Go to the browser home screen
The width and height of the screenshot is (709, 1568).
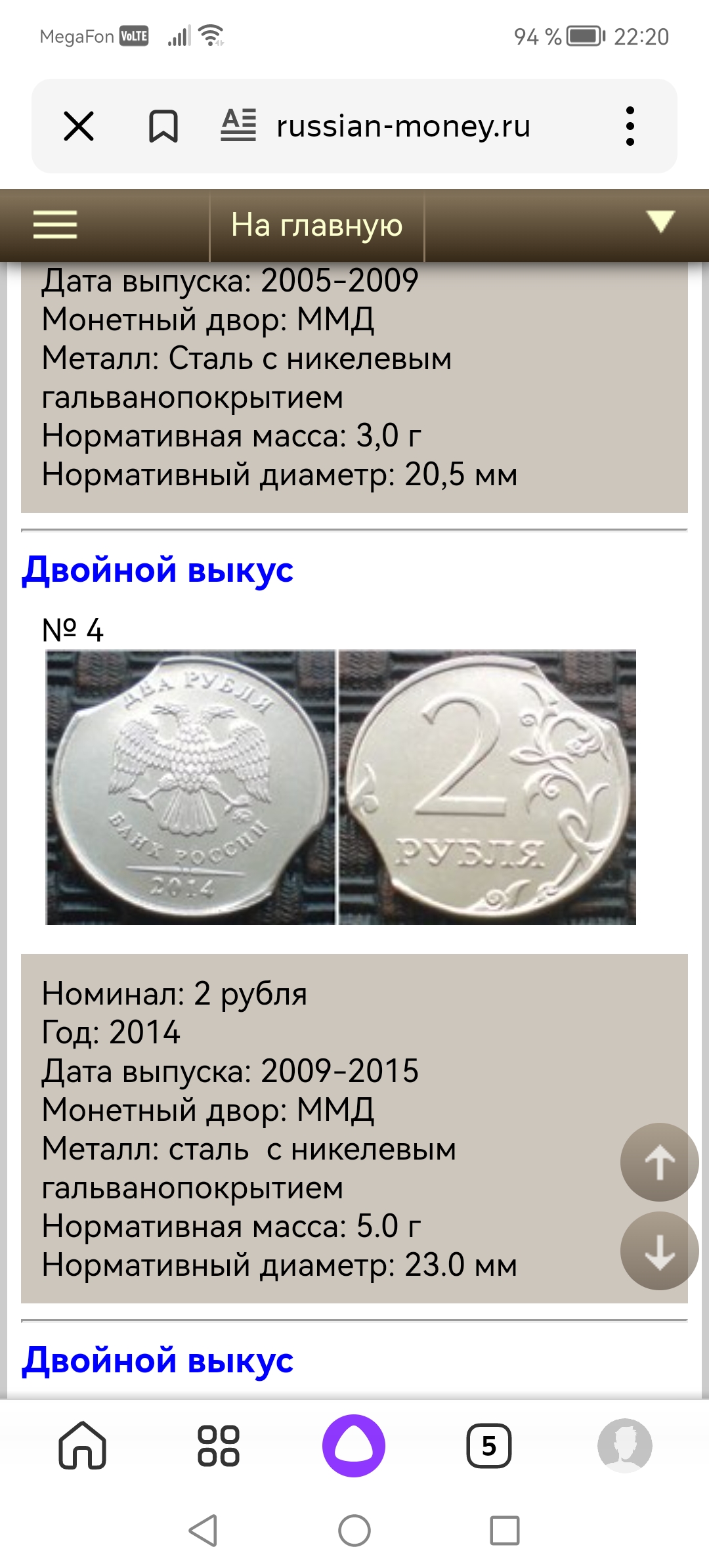[83, 1445]
